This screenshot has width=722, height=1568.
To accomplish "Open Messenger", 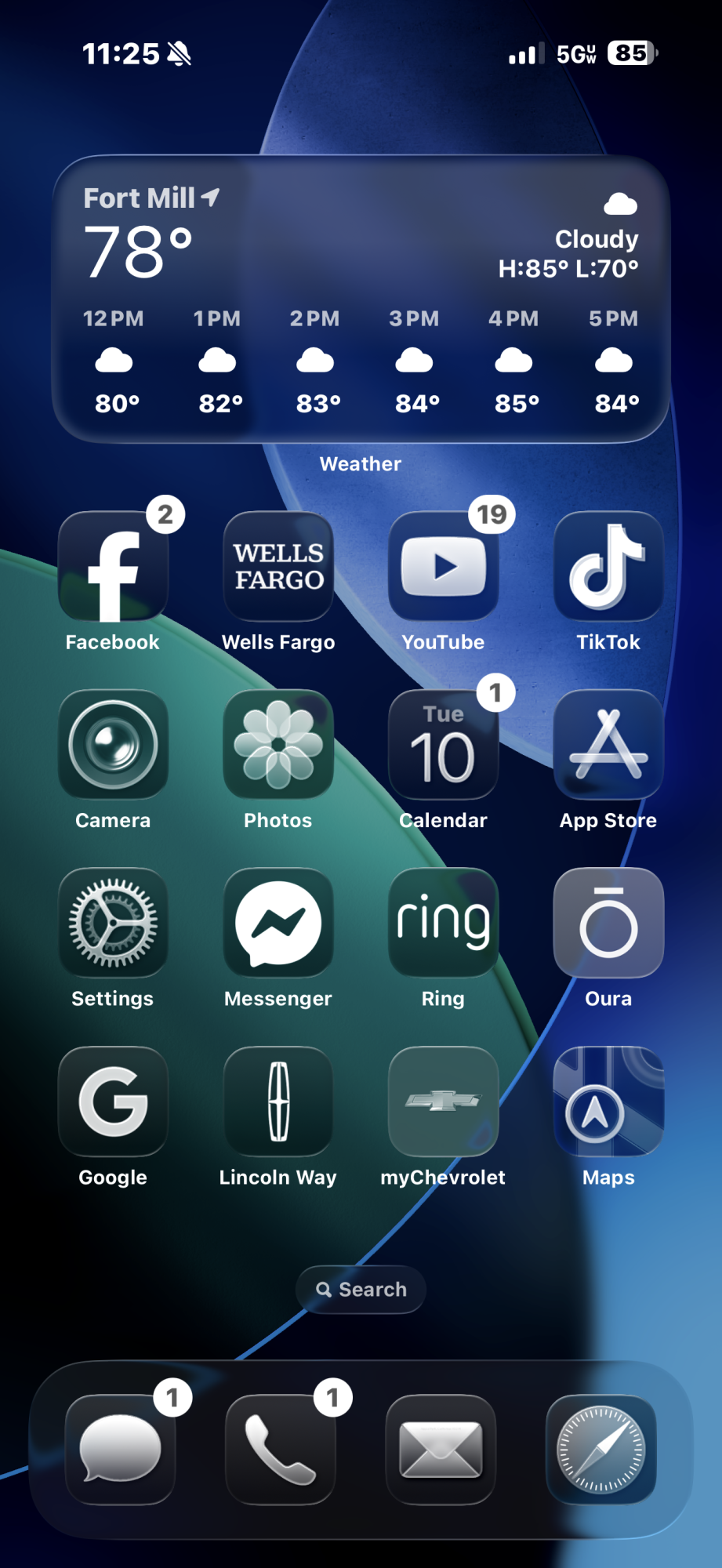I will pos(278,923).
